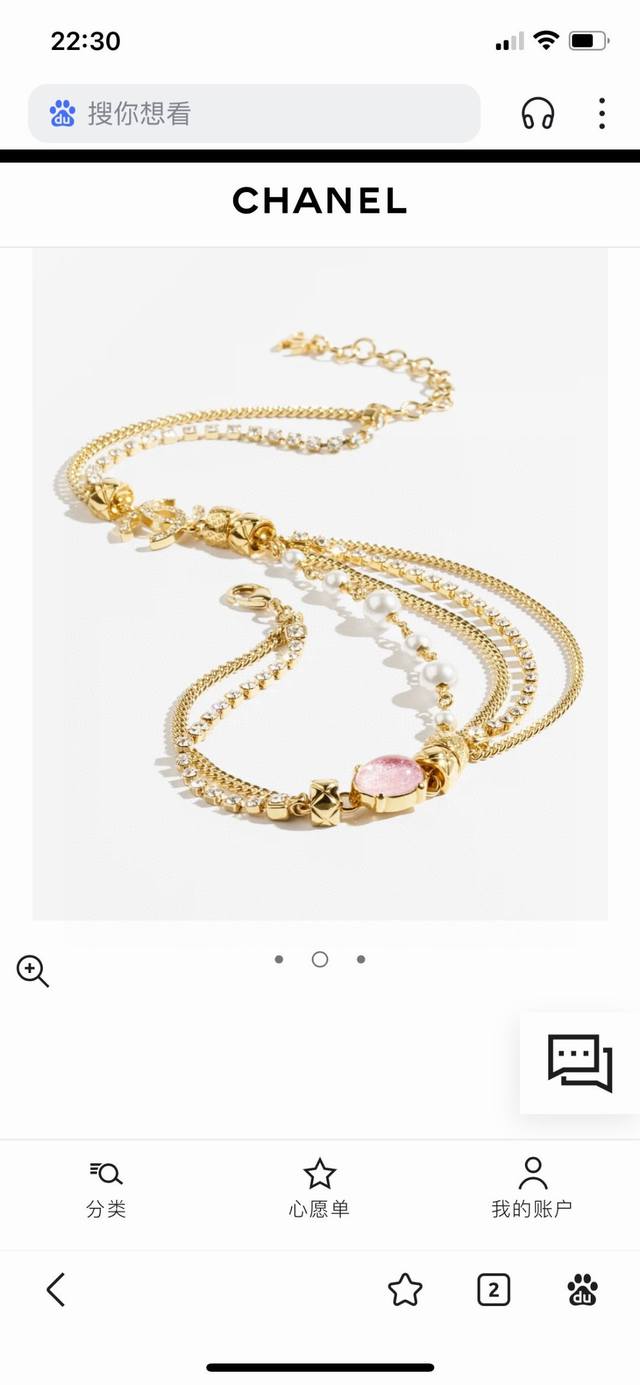The height and width of the screenshot is (1385, 640).
Task: Open the necklace product photo
Action: (x=320, y=583)
